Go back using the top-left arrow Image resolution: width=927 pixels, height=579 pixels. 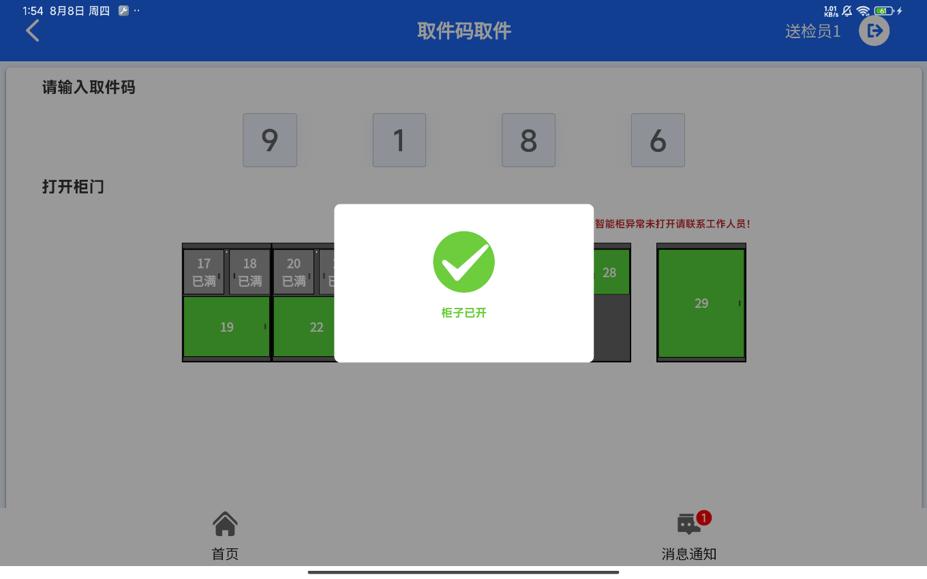33,31
